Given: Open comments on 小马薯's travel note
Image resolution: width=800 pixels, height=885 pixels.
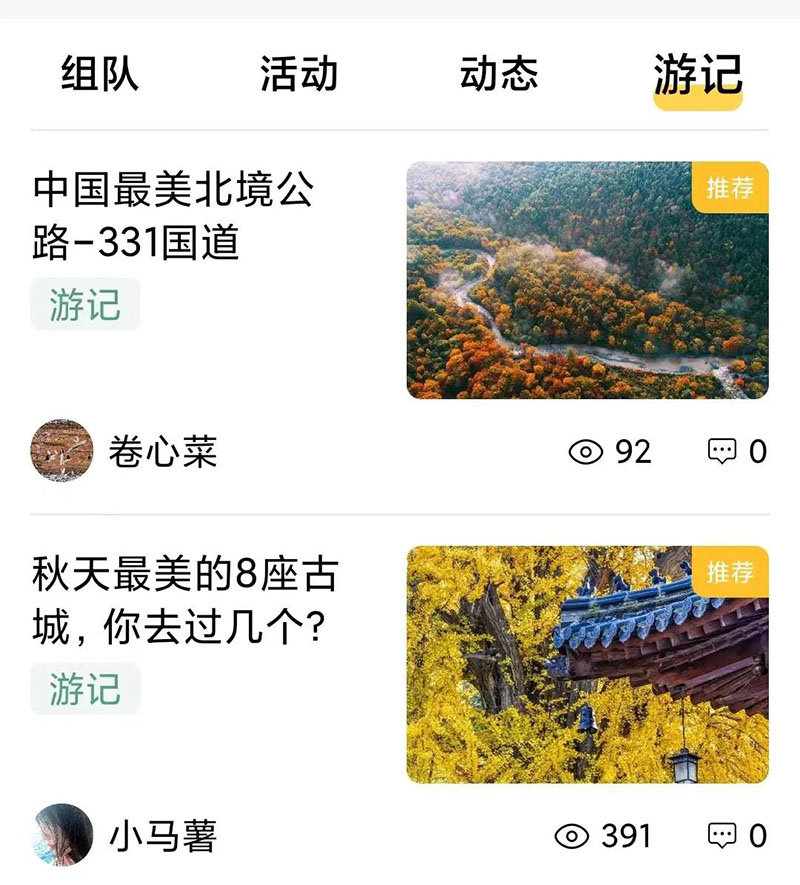Looking at the screenshot, I should click(x=737, y=836).
